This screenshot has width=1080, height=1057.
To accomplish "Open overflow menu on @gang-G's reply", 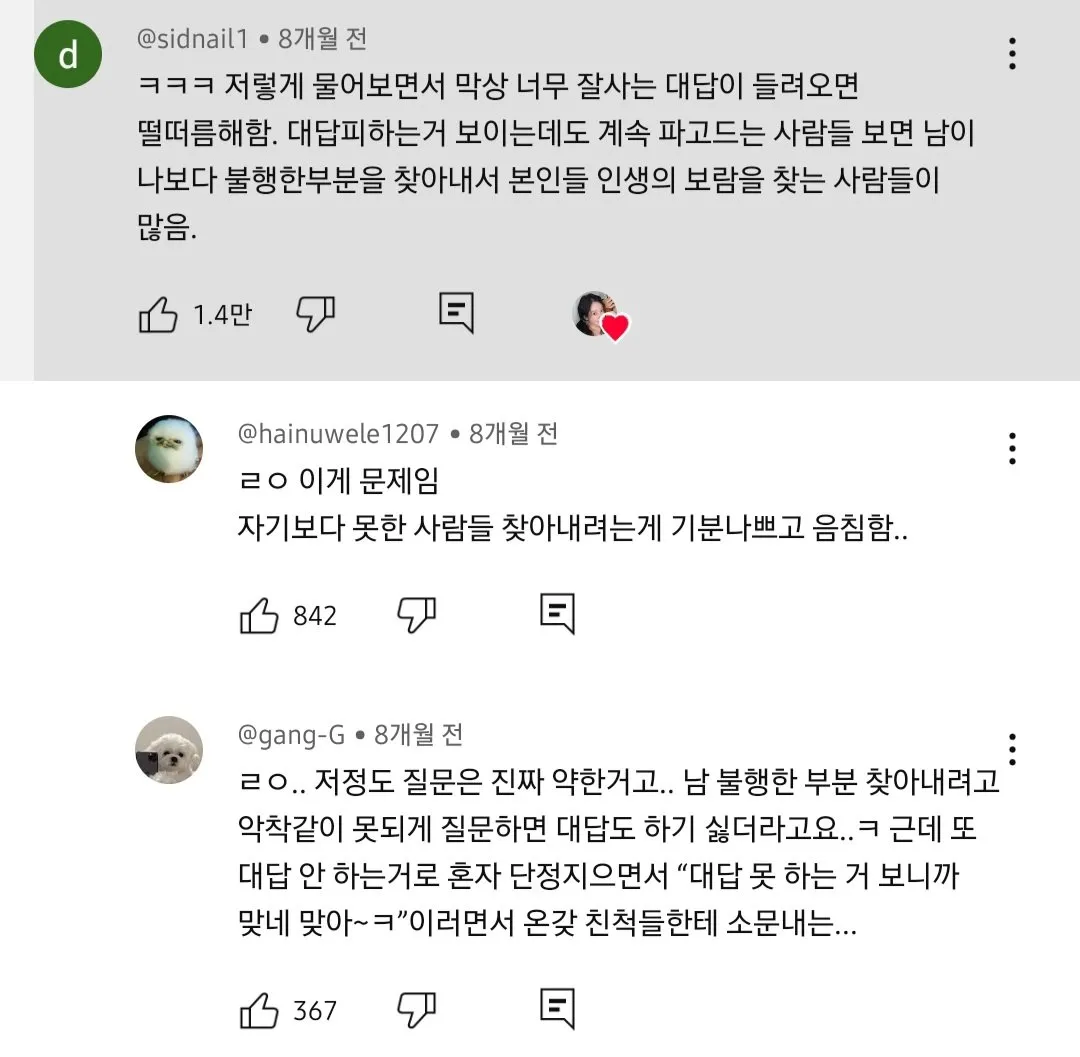I will tap(1012, 749).
